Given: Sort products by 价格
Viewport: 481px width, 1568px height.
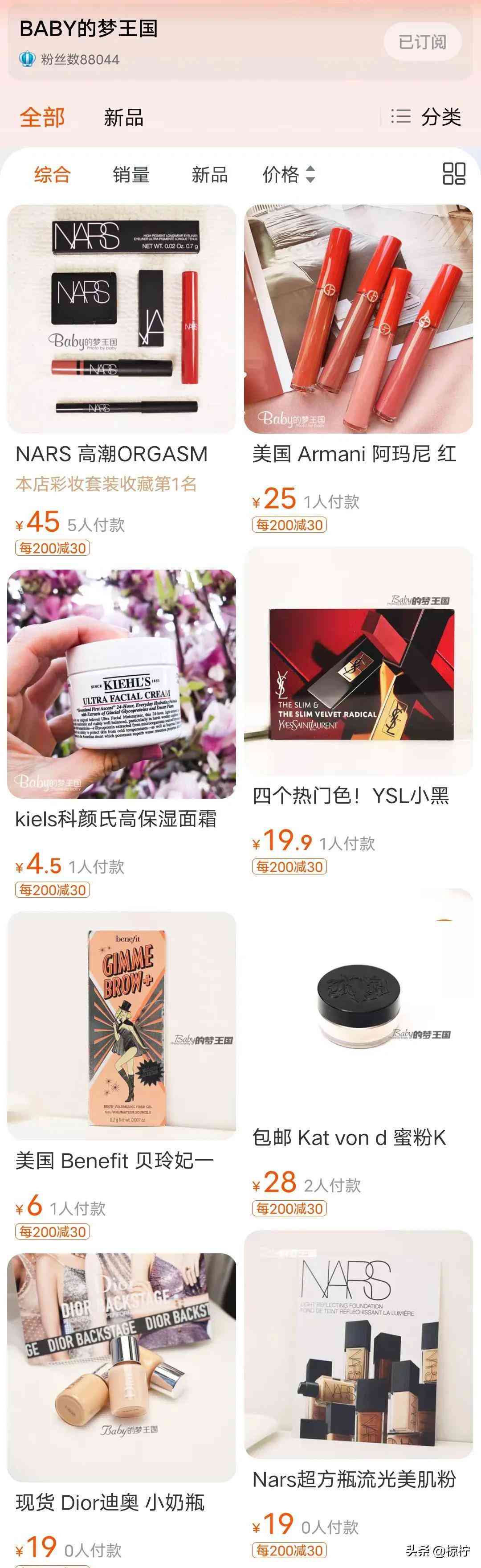Looking at the screenshot, I should [288, 175].
